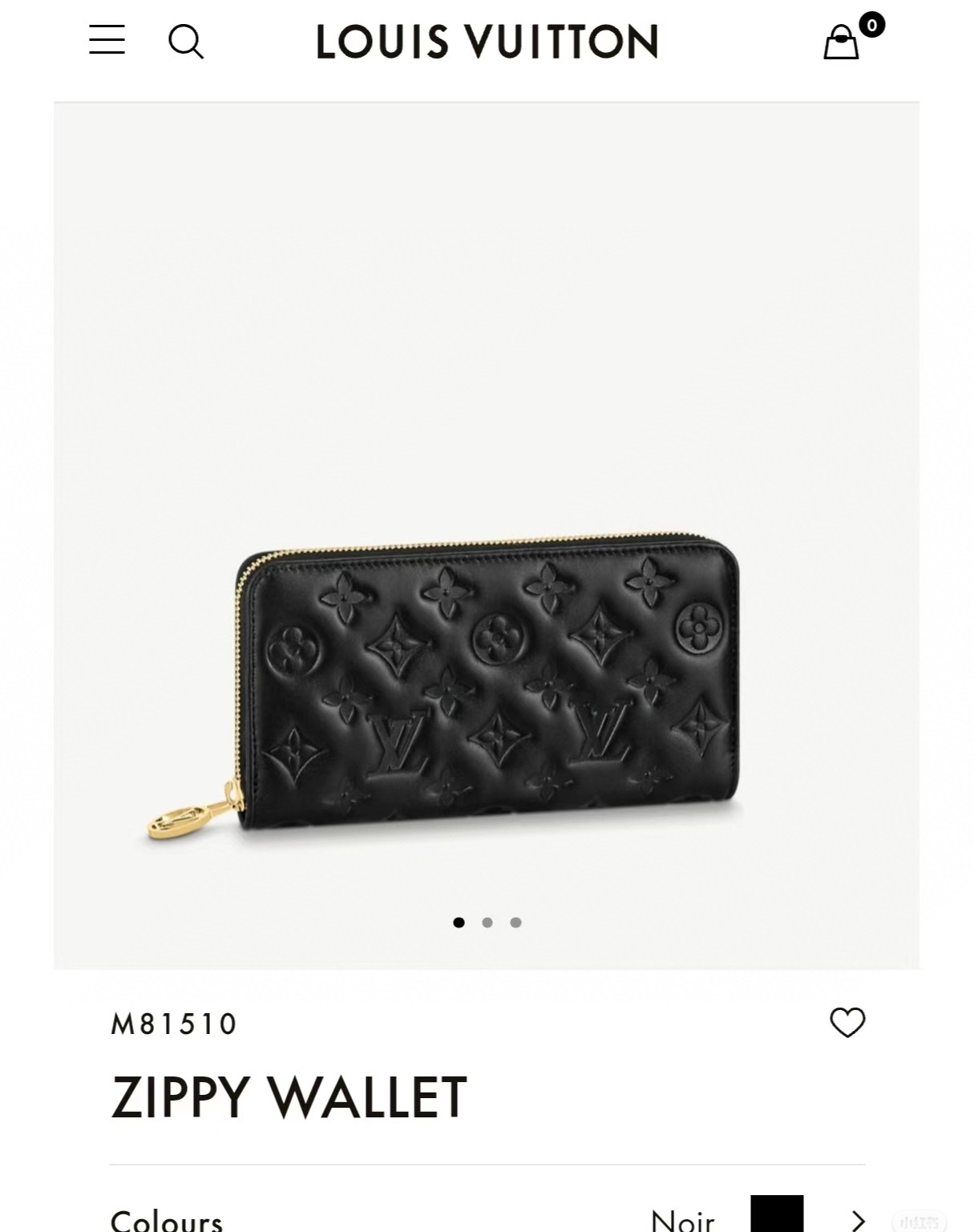Open the hamburger menu
Image resolution: width=974 pixels, height=1232 pixels.
click(107, 40)
